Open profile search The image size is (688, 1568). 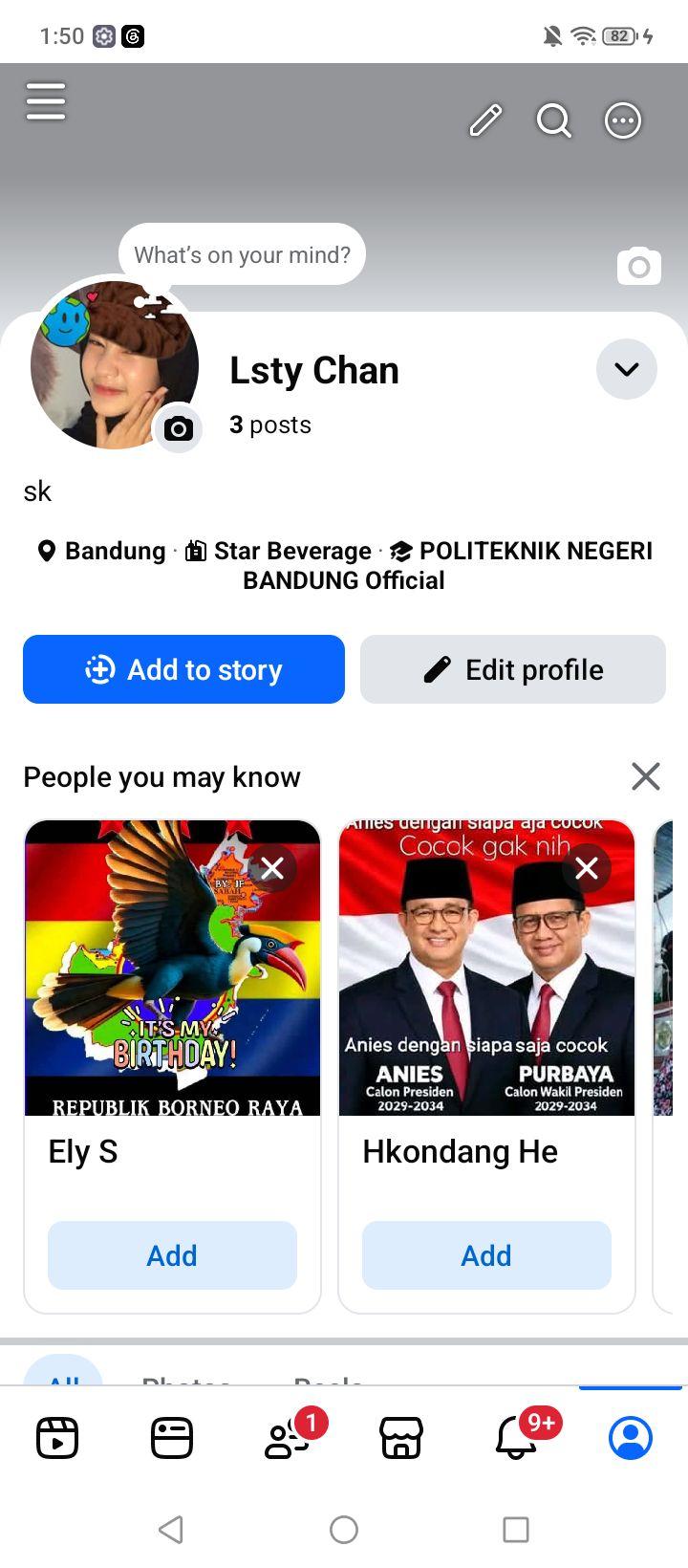click(x=554, y=121)
